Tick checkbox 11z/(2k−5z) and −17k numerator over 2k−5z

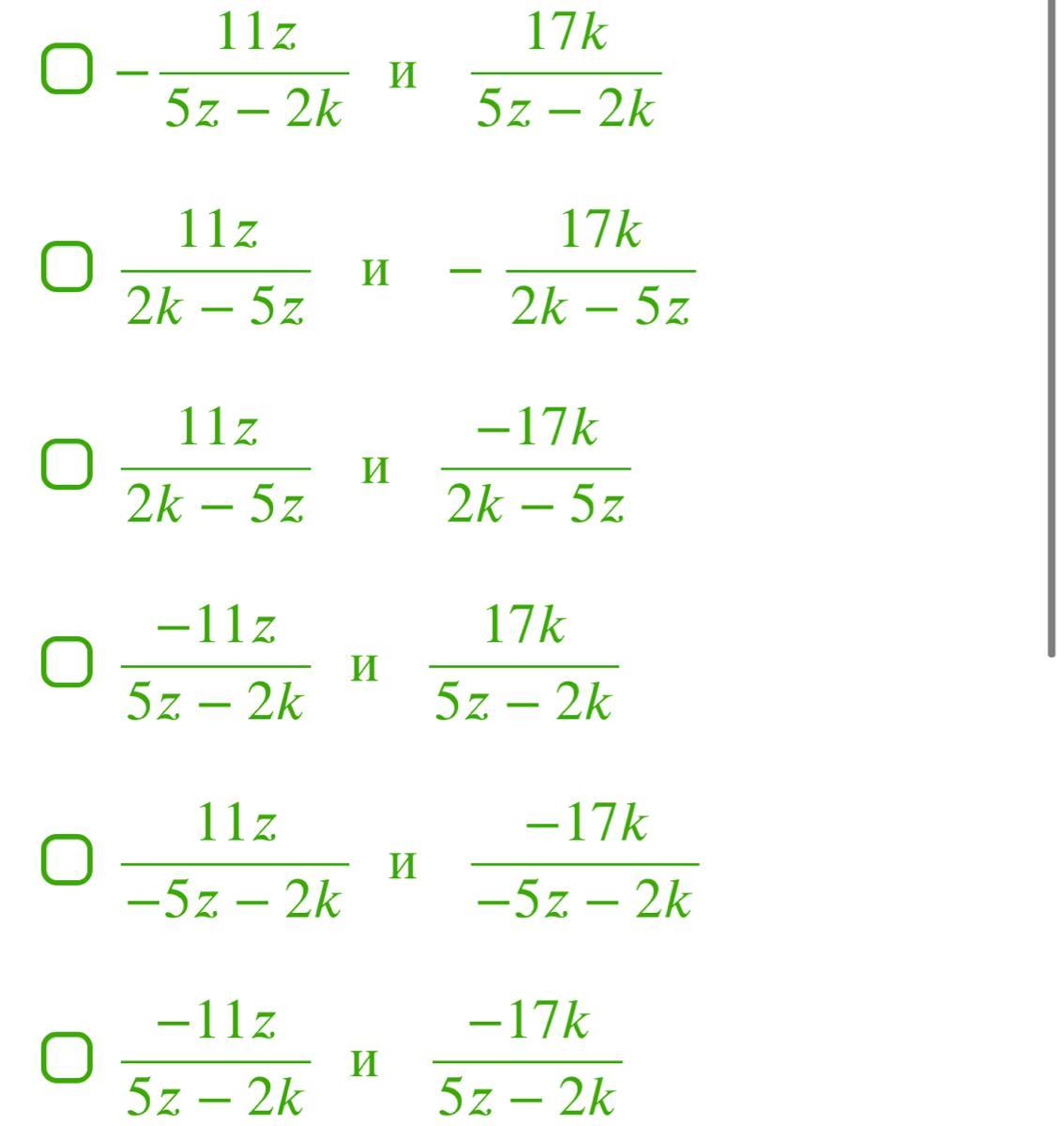click(67, 466)
